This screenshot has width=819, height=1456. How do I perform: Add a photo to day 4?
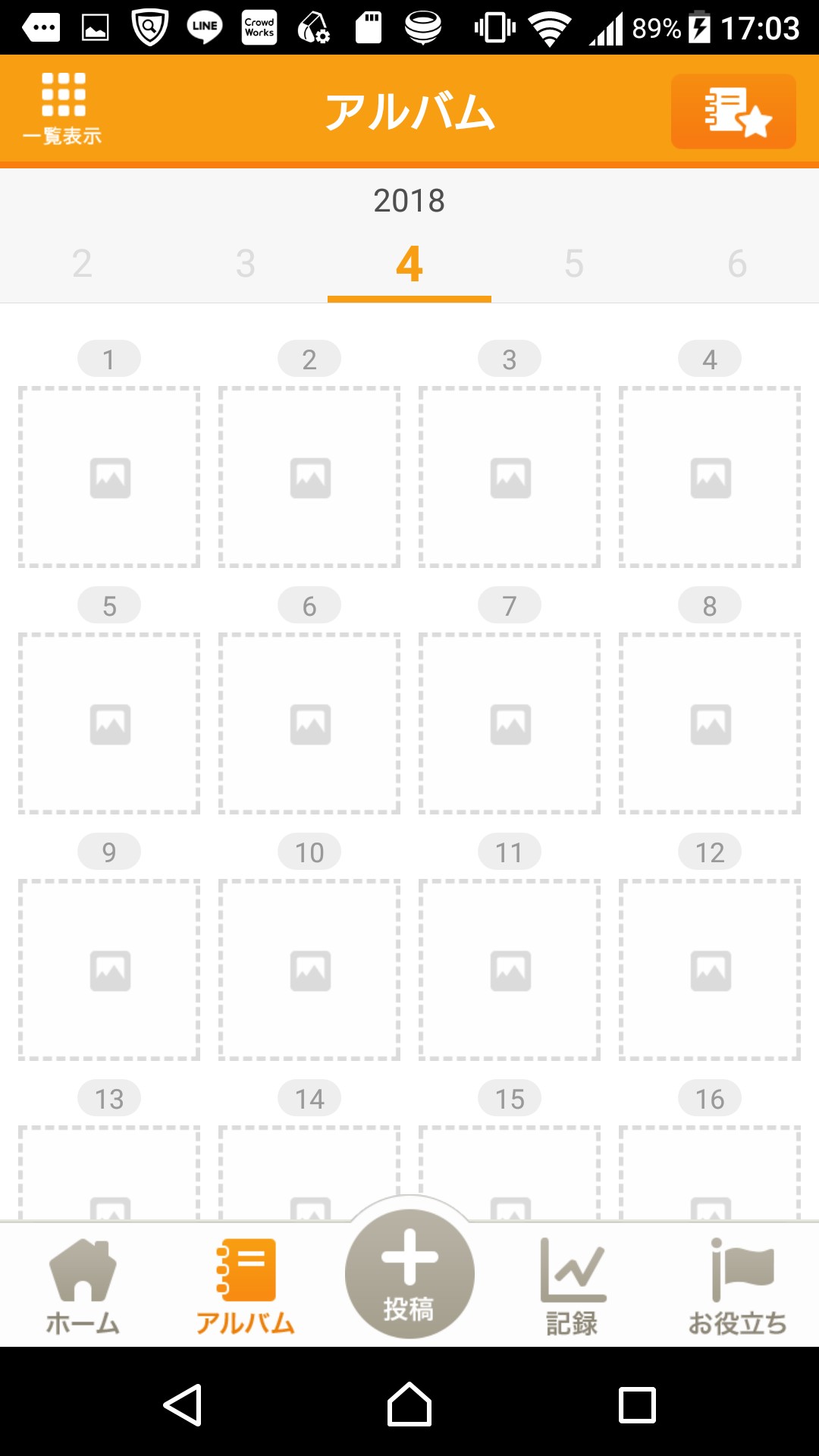click(710, 477)
